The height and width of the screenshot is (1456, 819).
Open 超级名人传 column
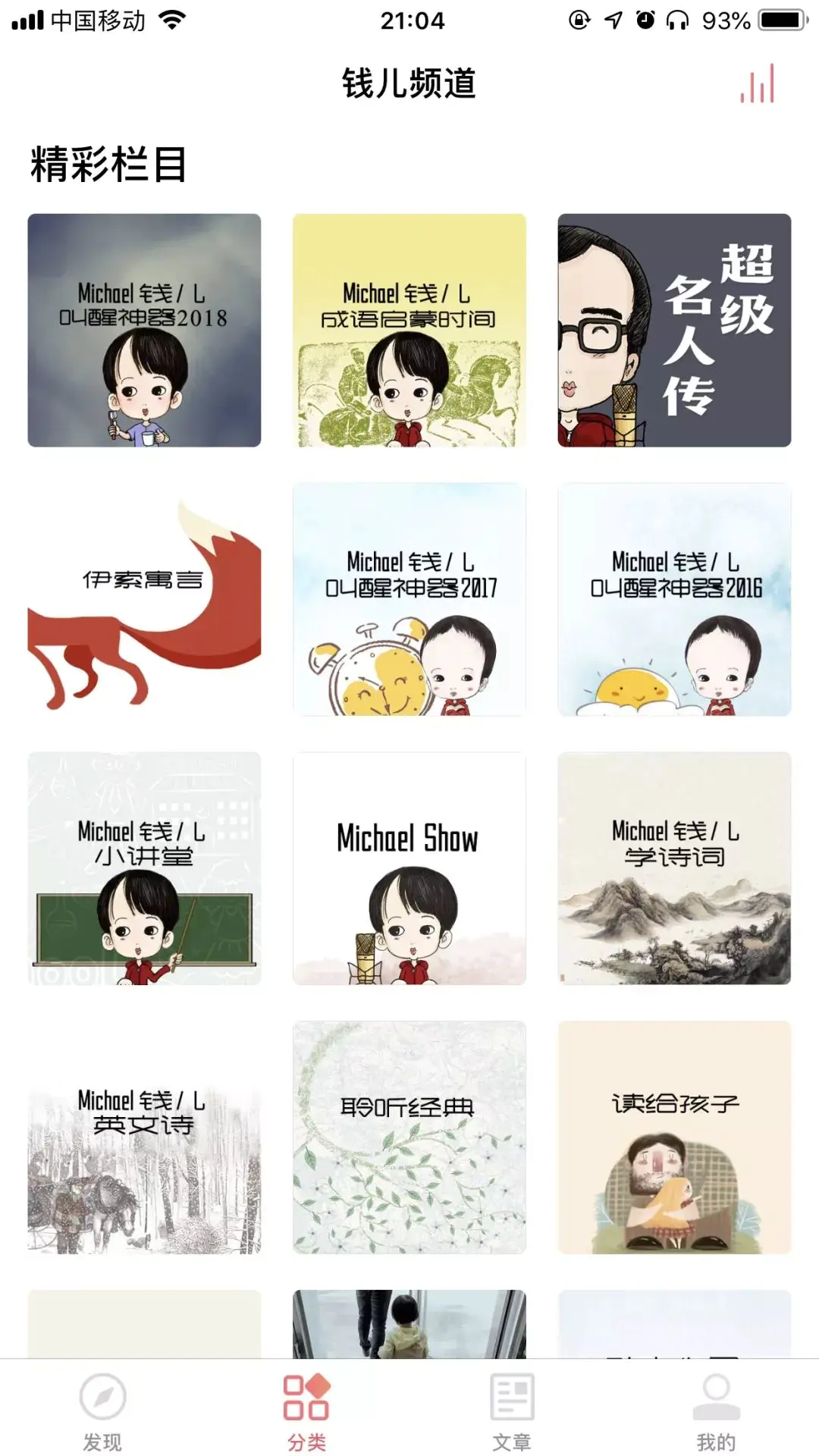[x=674, y=331]
